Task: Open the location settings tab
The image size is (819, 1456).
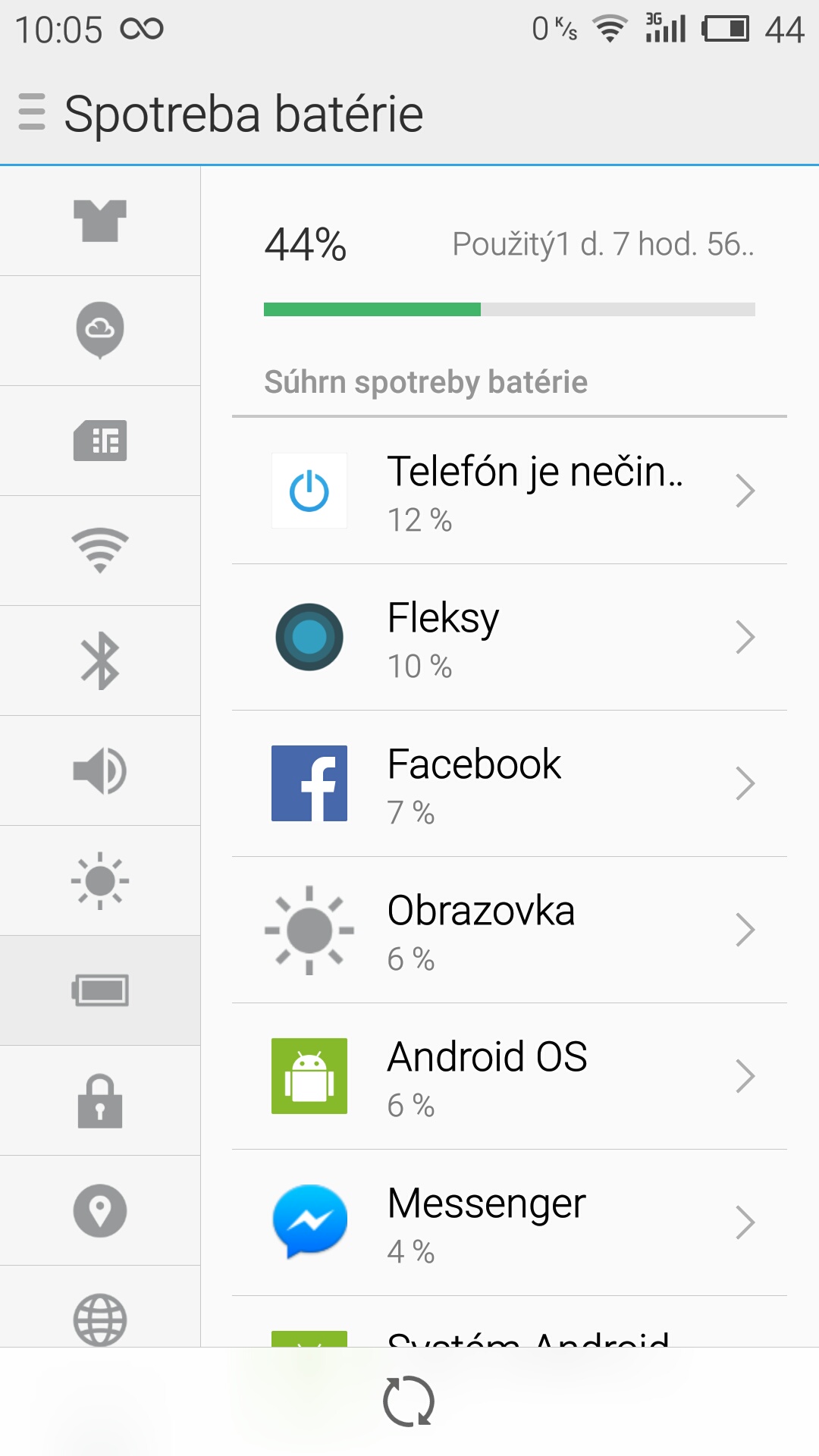Action: point(99,1210)
